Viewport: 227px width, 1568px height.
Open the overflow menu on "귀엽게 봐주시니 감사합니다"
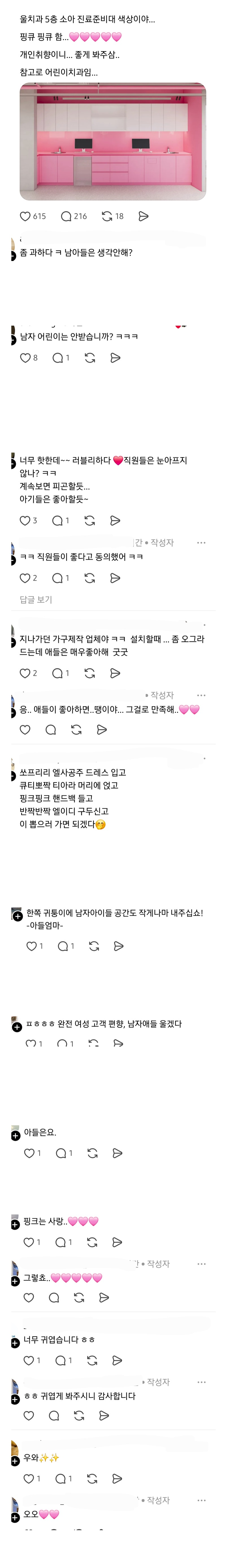201,1382
